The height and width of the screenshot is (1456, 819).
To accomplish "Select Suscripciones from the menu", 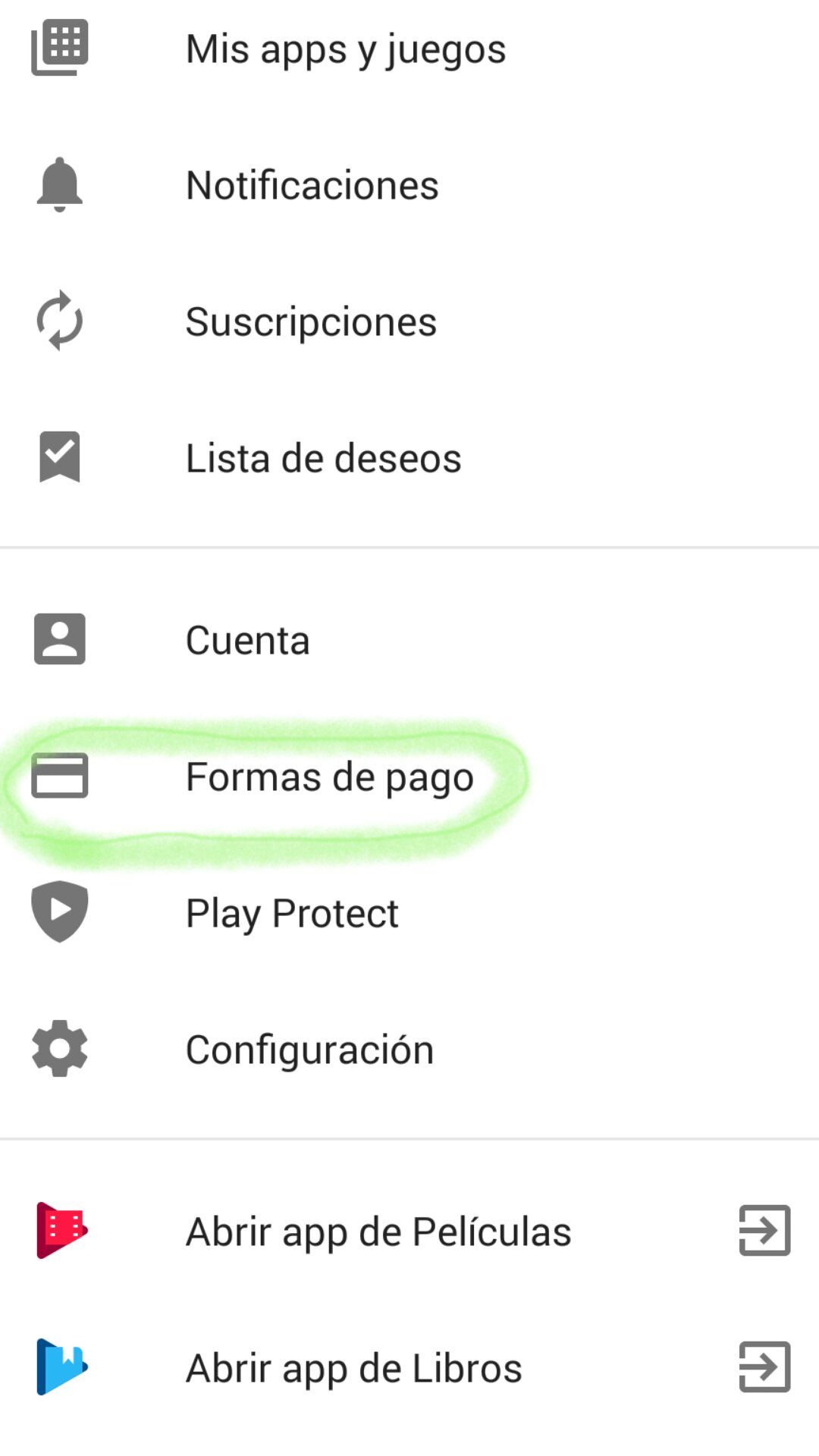I will pos(311,320).
